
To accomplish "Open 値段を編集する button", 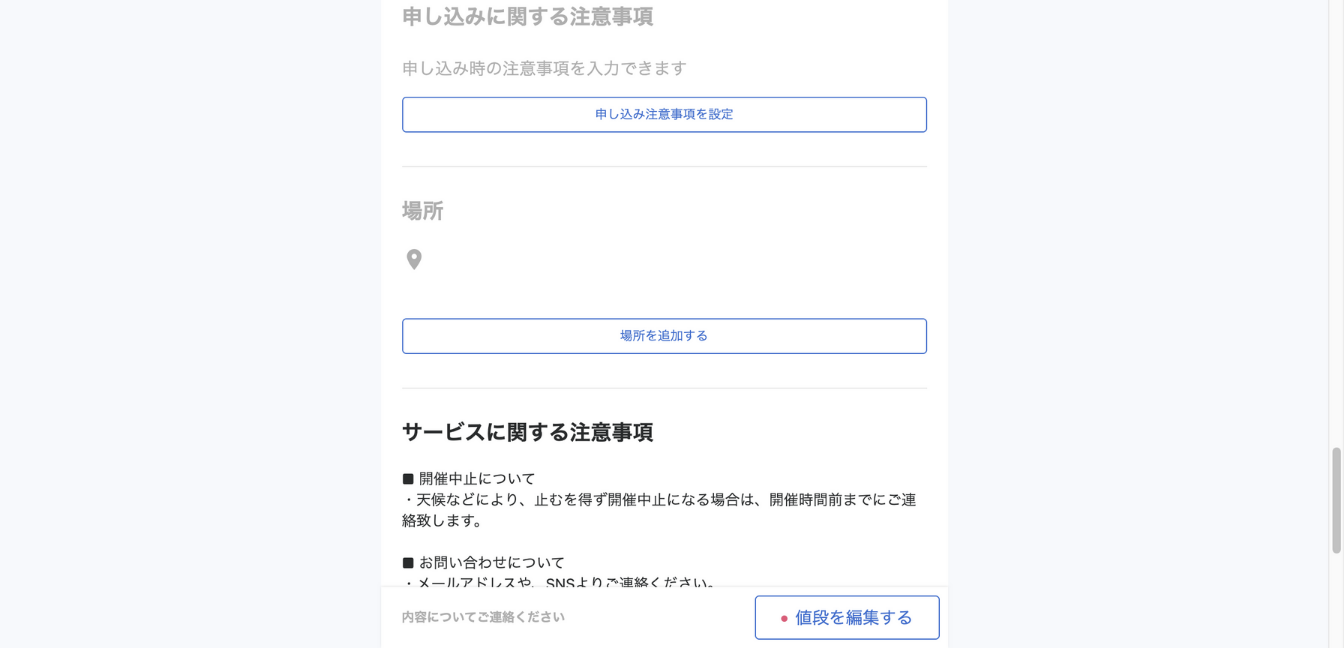I will [847, 618].
